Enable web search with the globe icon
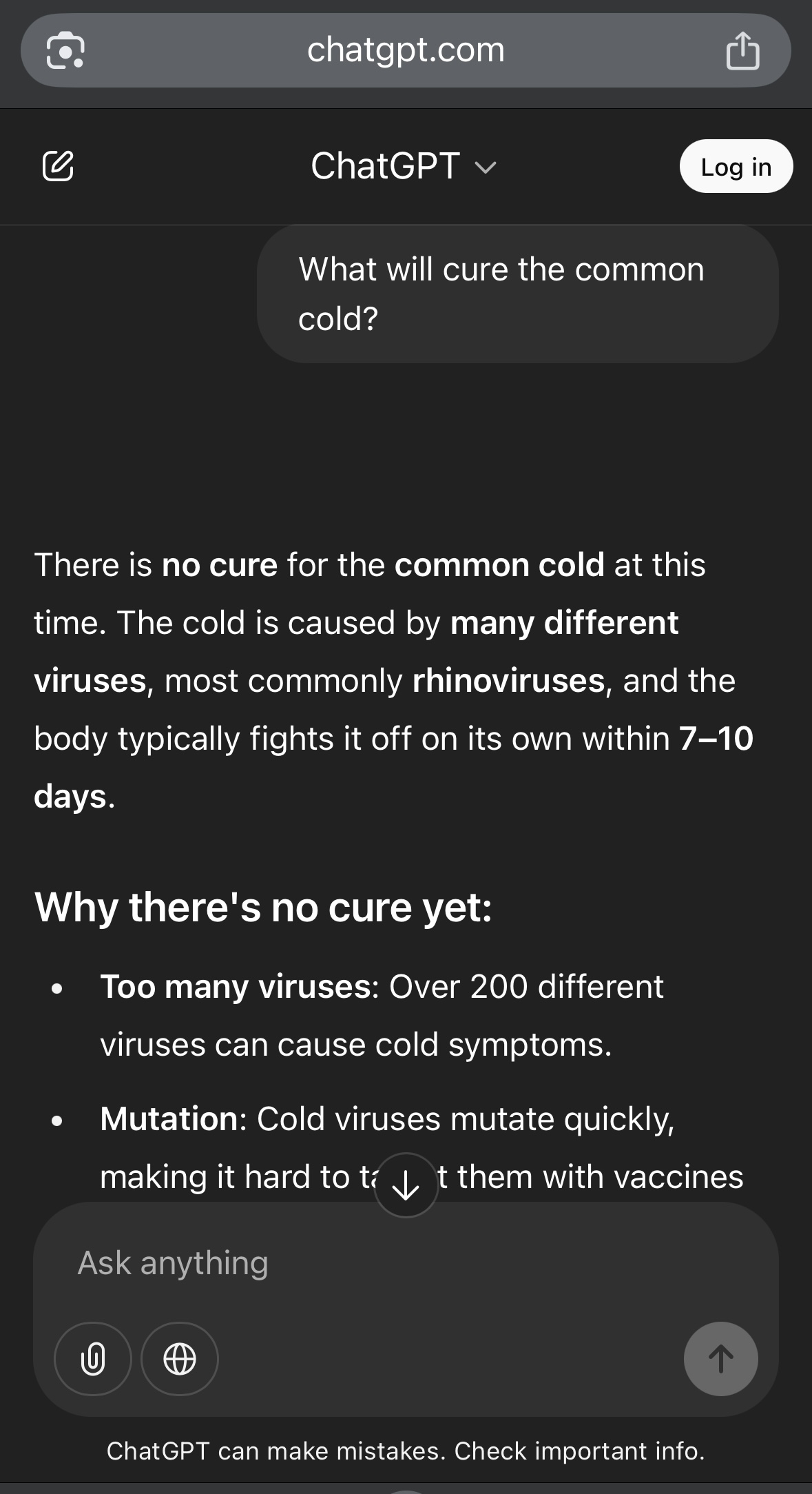This screenshot has width=812, height=1494. pos(180,1359)
